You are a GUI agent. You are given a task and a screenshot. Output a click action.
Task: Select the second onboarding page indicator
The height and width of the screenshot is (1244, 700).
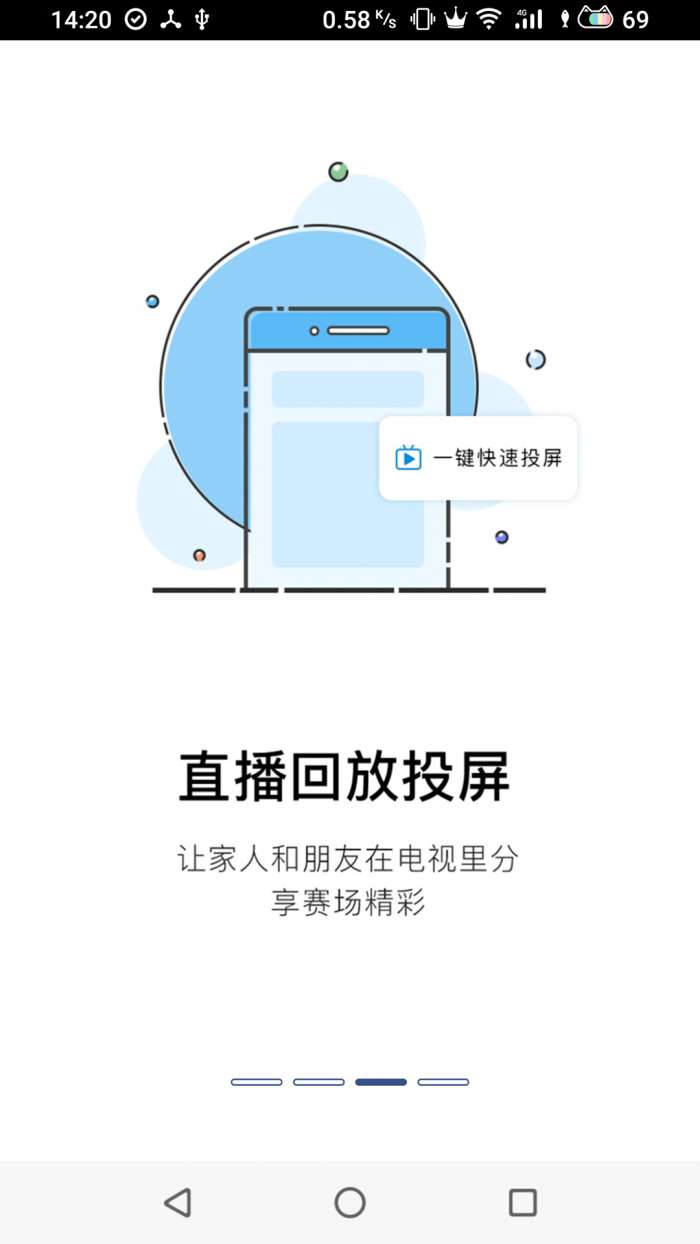click(319, 1082)
